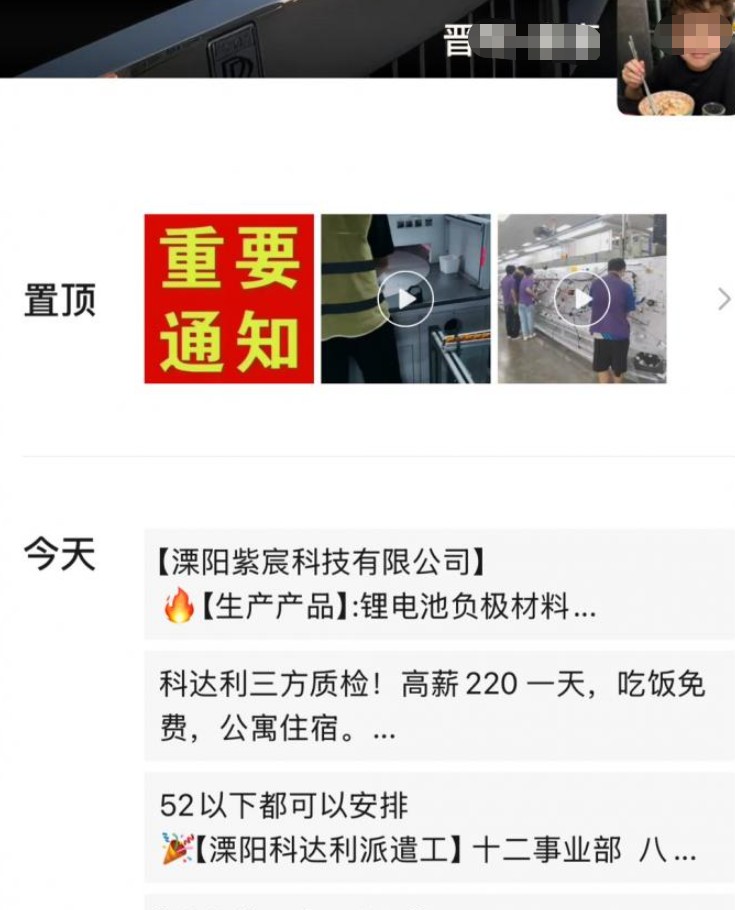Play the pinned video with the yellow vest

(x=405, y=298)
